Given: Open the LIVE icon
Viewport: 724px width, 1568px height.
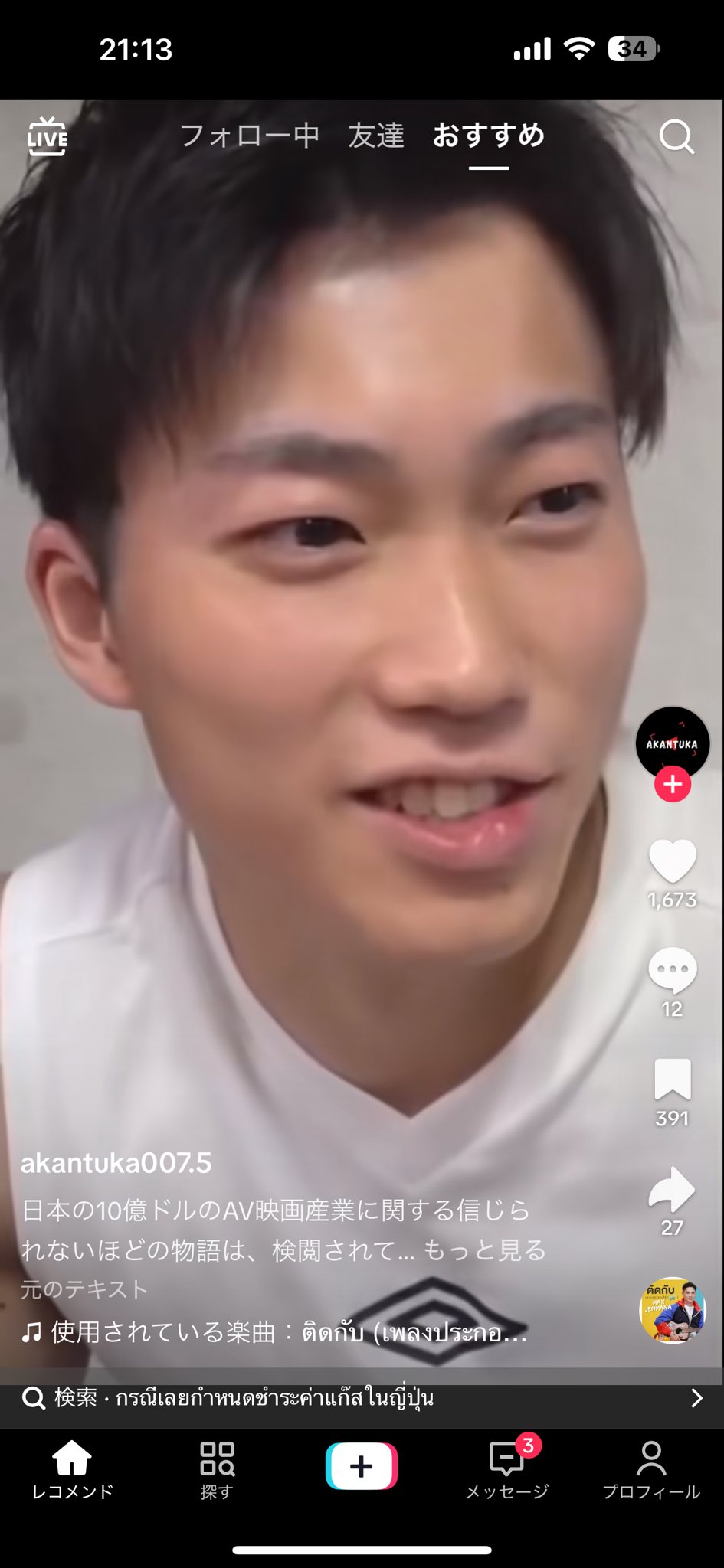Looking at the screenshot, I should tap(47, 137).
